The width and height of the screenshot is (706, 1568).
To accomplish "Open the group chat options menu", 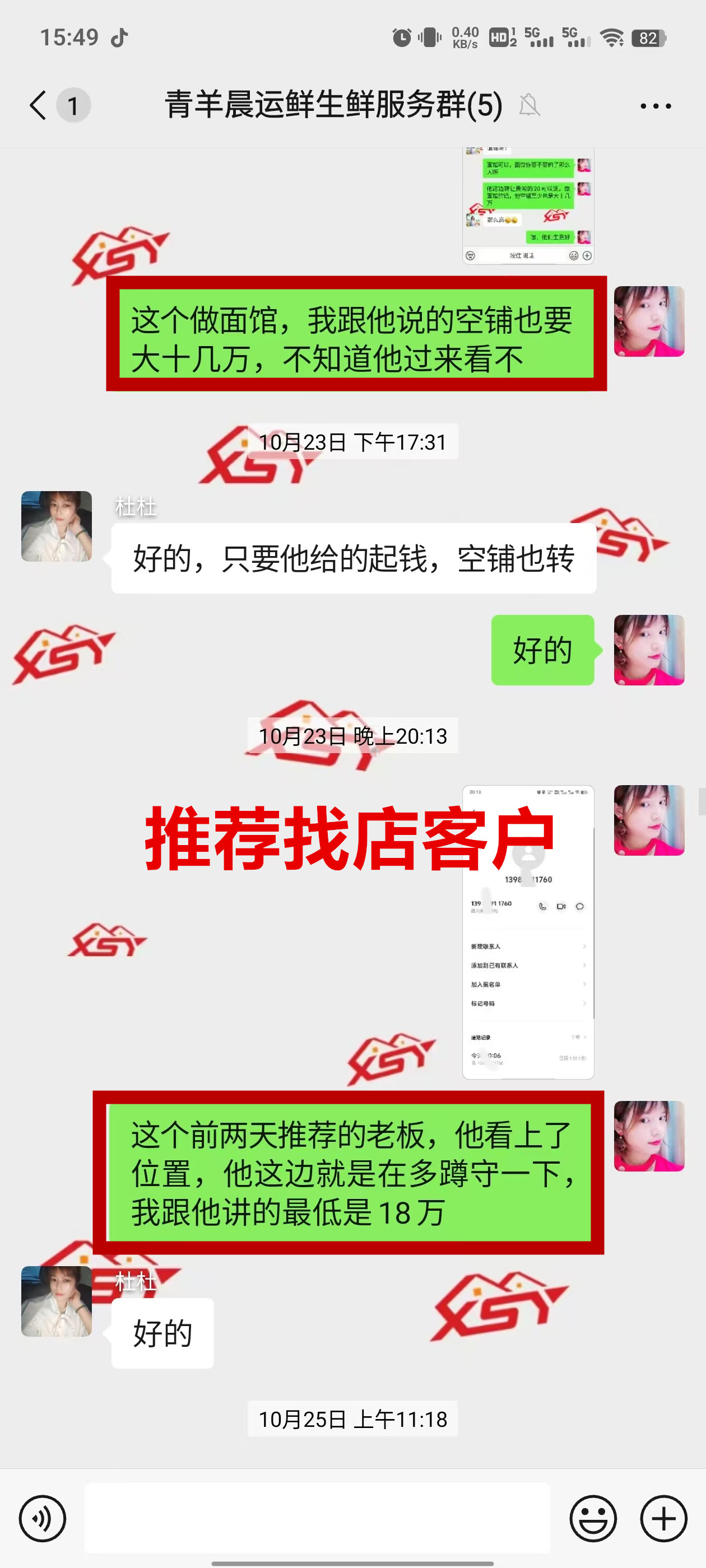I will pyautogui.click(x=655, y=106).
